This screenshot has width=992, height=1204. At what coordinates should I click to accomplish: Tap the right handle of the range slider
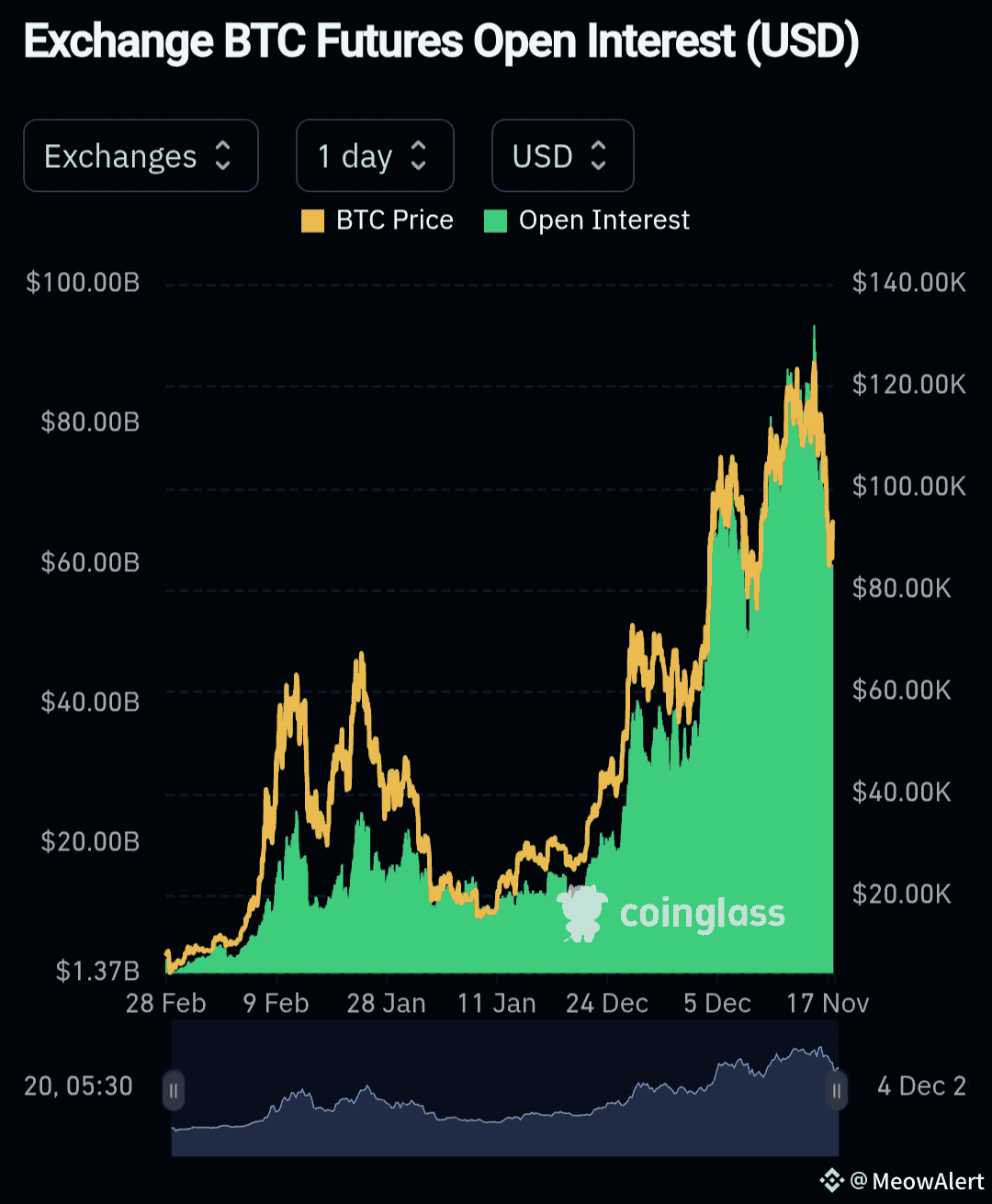[x=837, y=1091]
